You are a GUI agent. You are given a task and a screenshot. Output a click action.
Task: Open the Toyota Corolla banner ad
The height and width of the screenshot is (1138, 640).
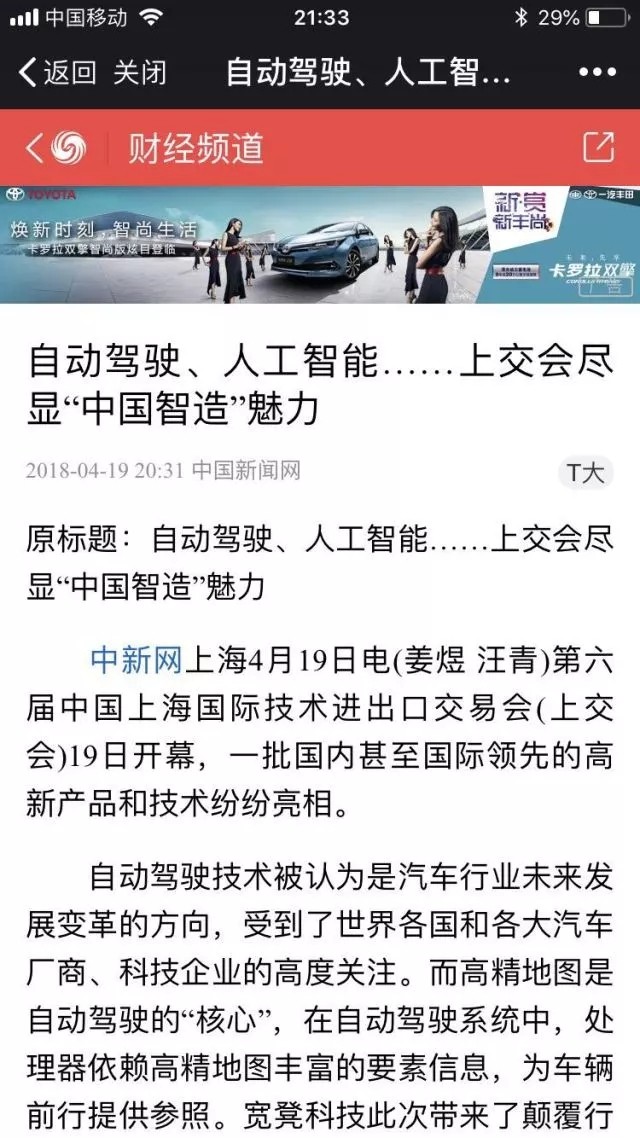pyautogui.click(x=320, y=245)
